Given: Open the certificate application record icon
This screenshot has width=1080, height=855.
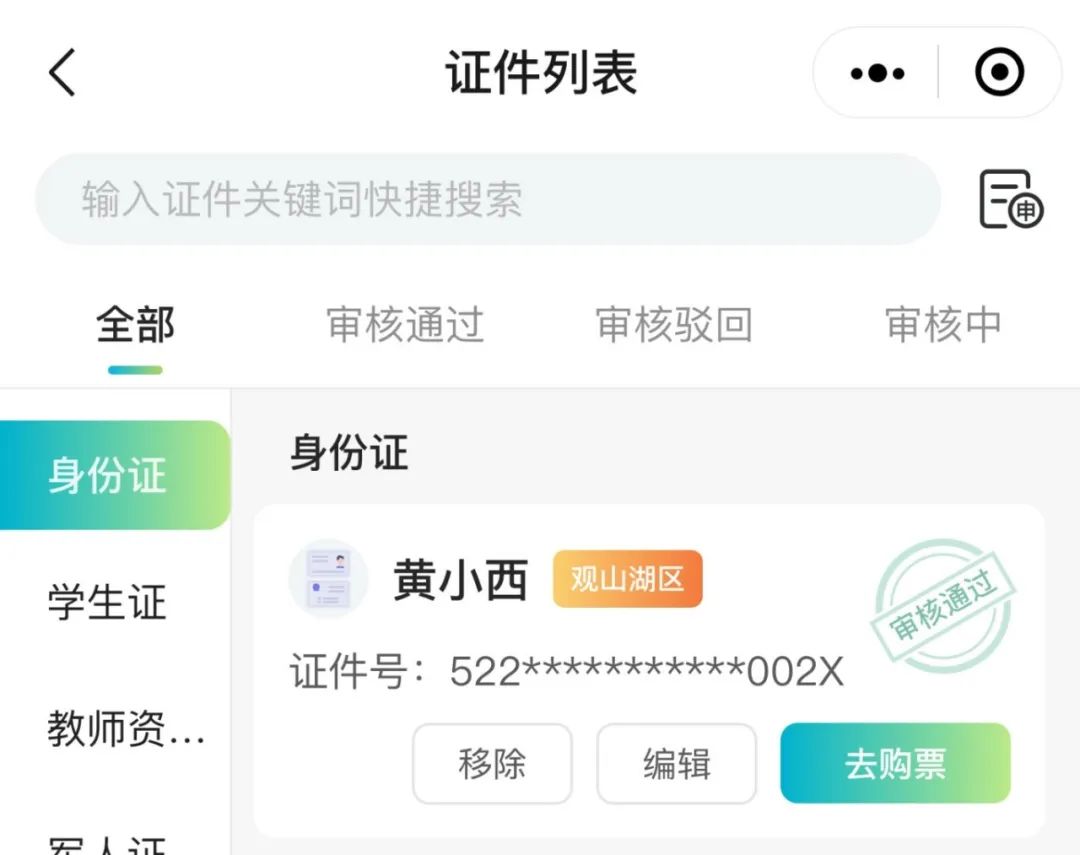Looking at the screenshot, I should (x=1010, y=200).
